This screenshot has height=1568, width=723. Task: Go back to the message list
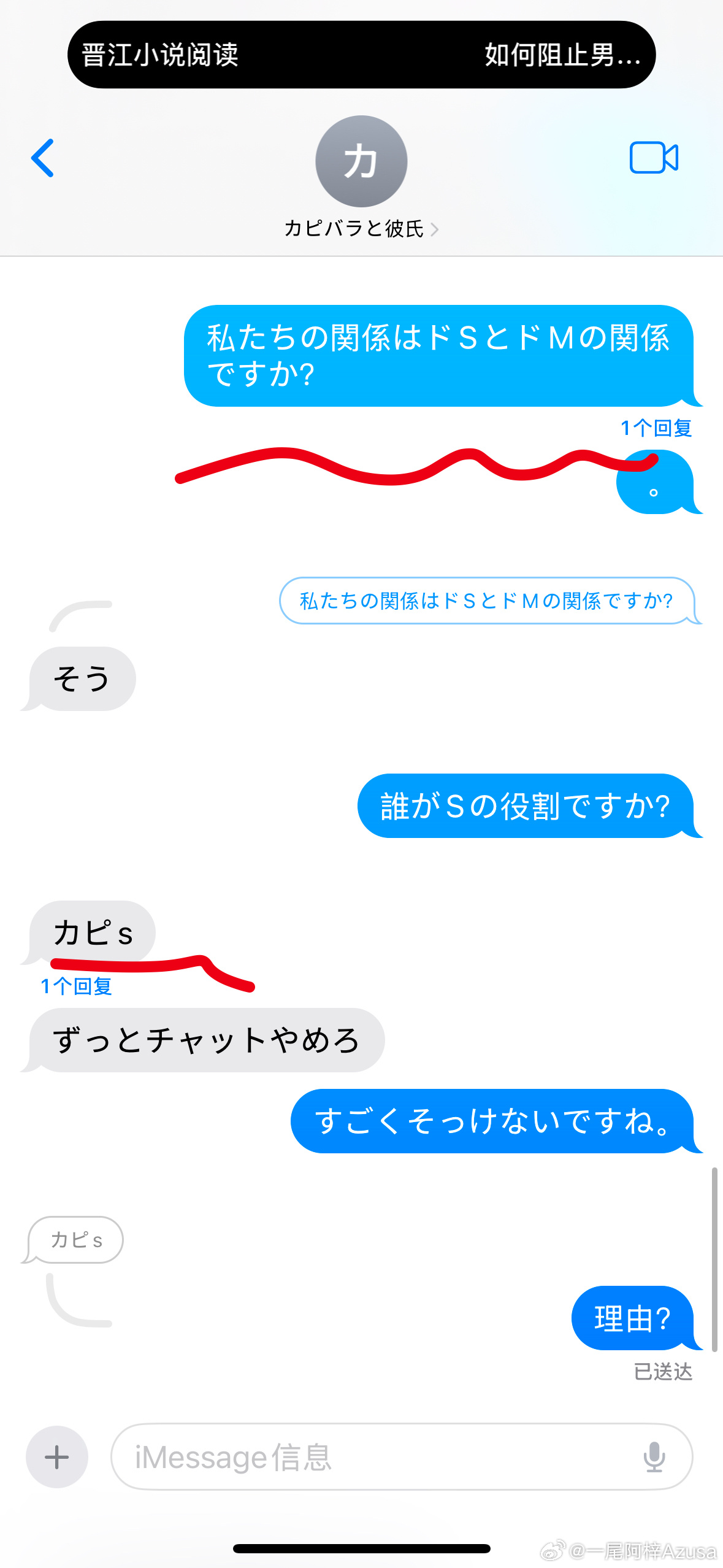pos(43,158)
